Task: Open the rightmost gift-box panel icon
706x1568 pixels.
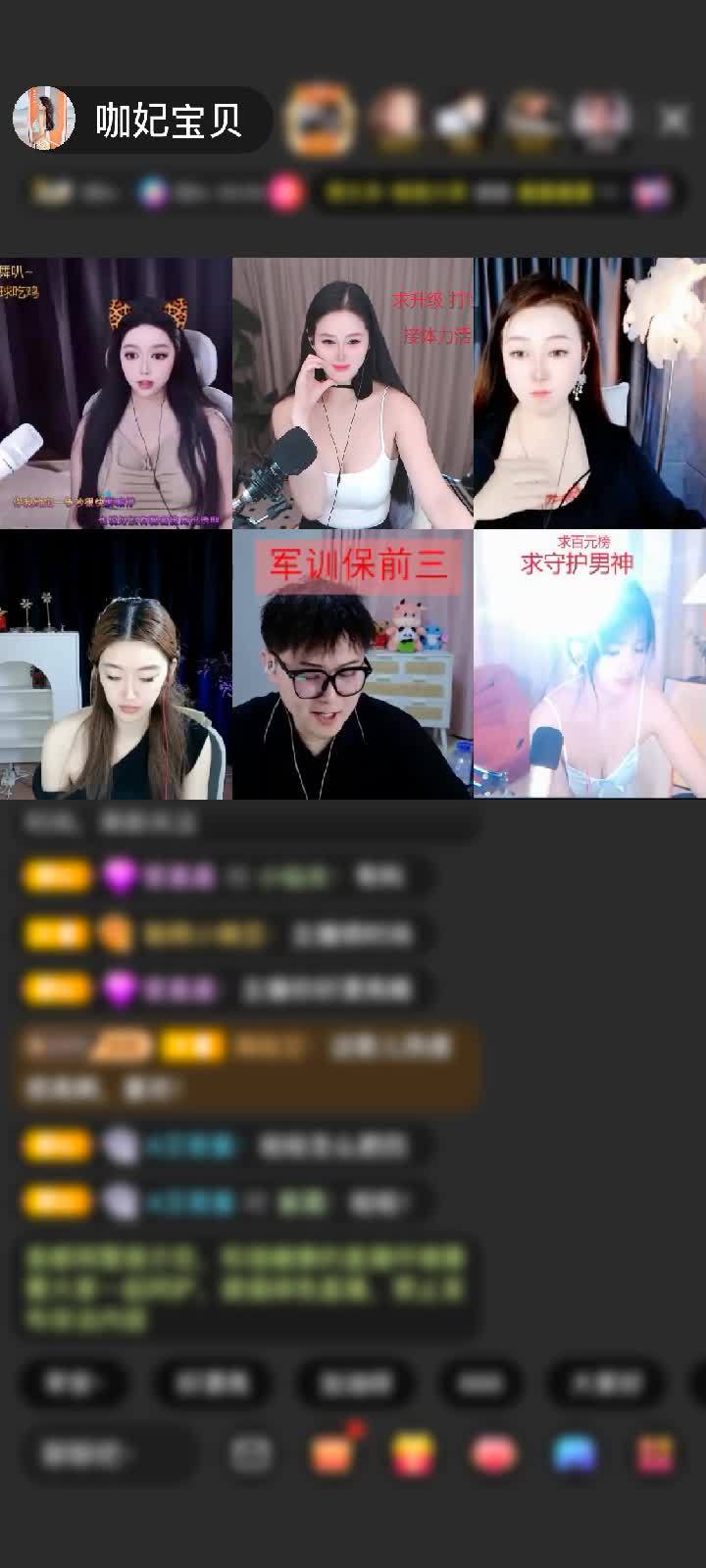Action: (x=652, y=1454)
